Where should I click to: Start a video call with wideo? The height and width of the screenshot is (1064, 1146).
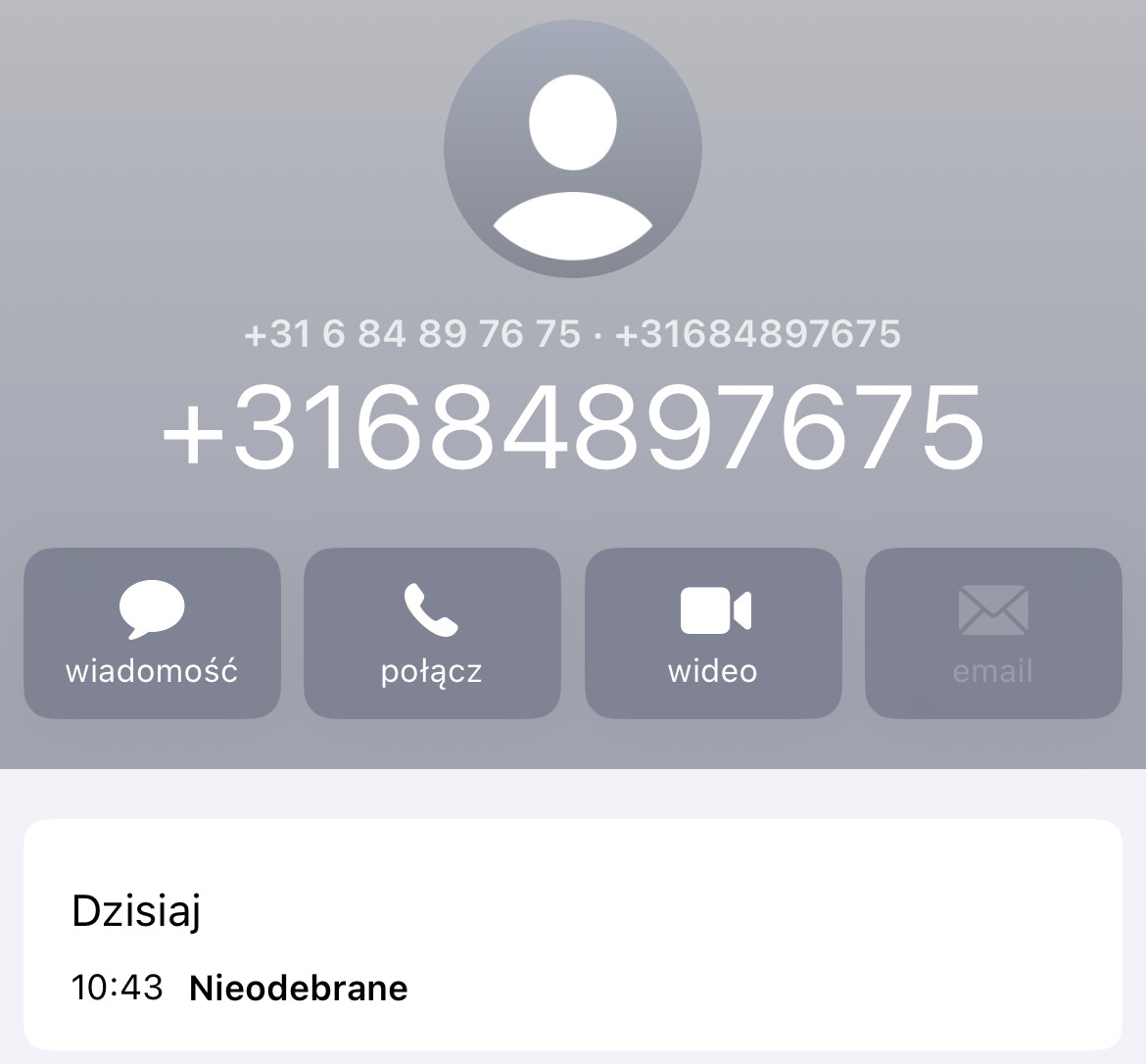pos(713,633)
